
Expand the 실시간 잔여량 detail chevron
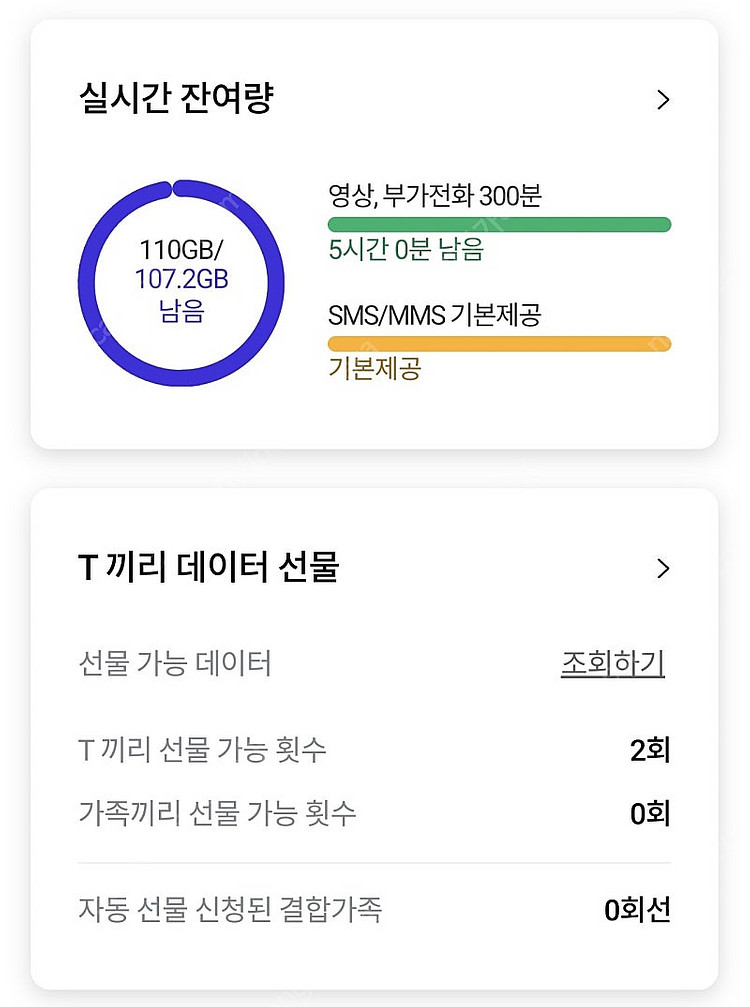point(662,100)
